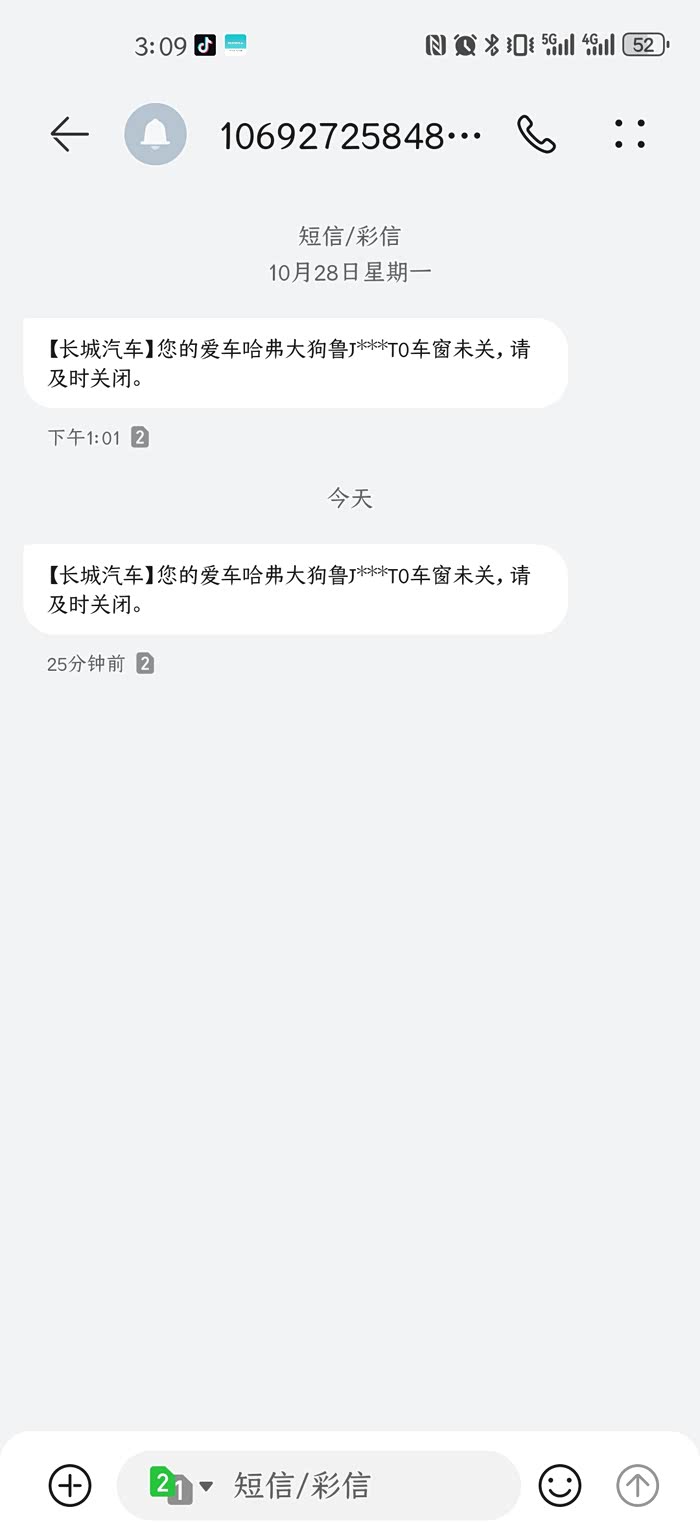
Task: Call the sender number 10692725848
Action: click(x=536, y=134)
